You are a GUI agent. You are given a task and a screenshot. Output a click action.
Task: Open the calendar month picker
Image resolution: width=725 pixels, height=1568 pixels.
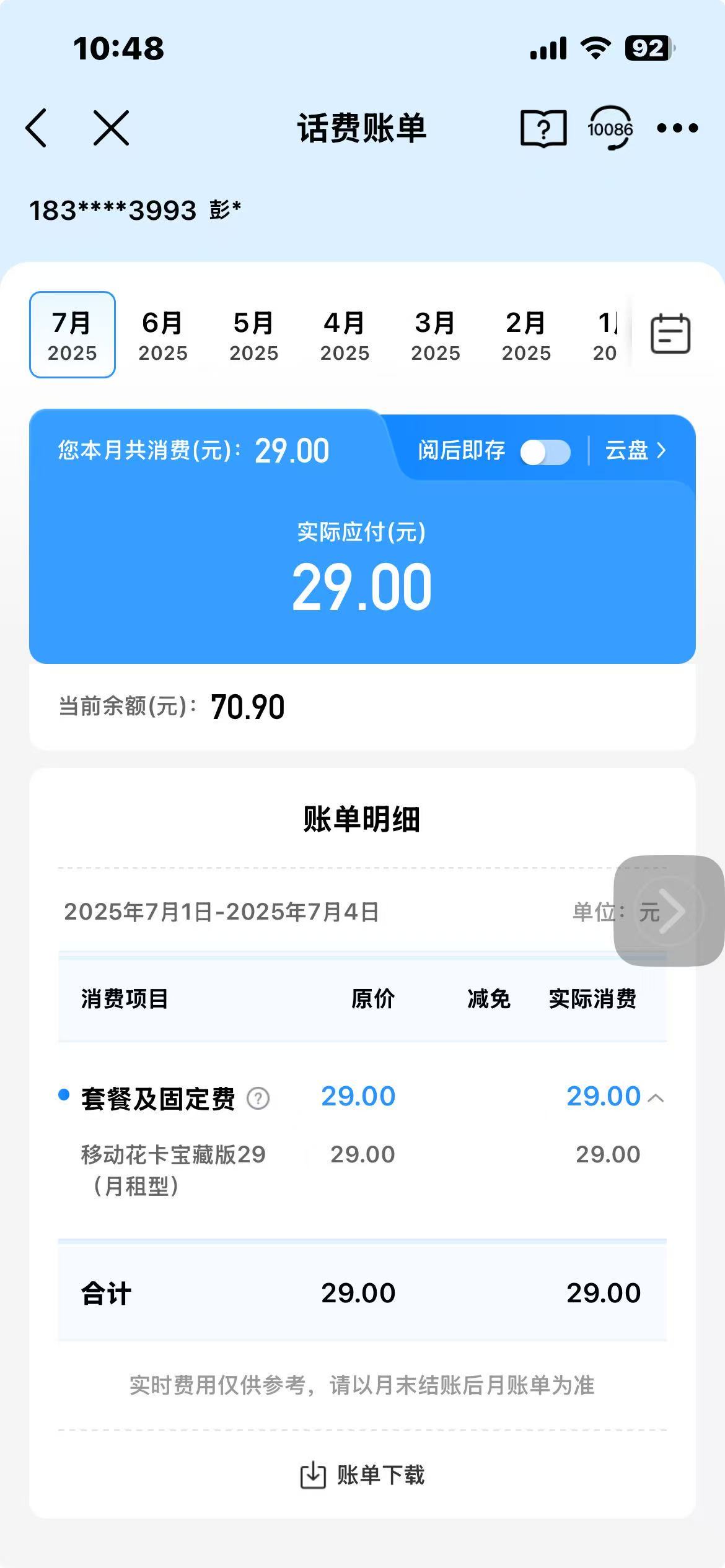point(670,334)
